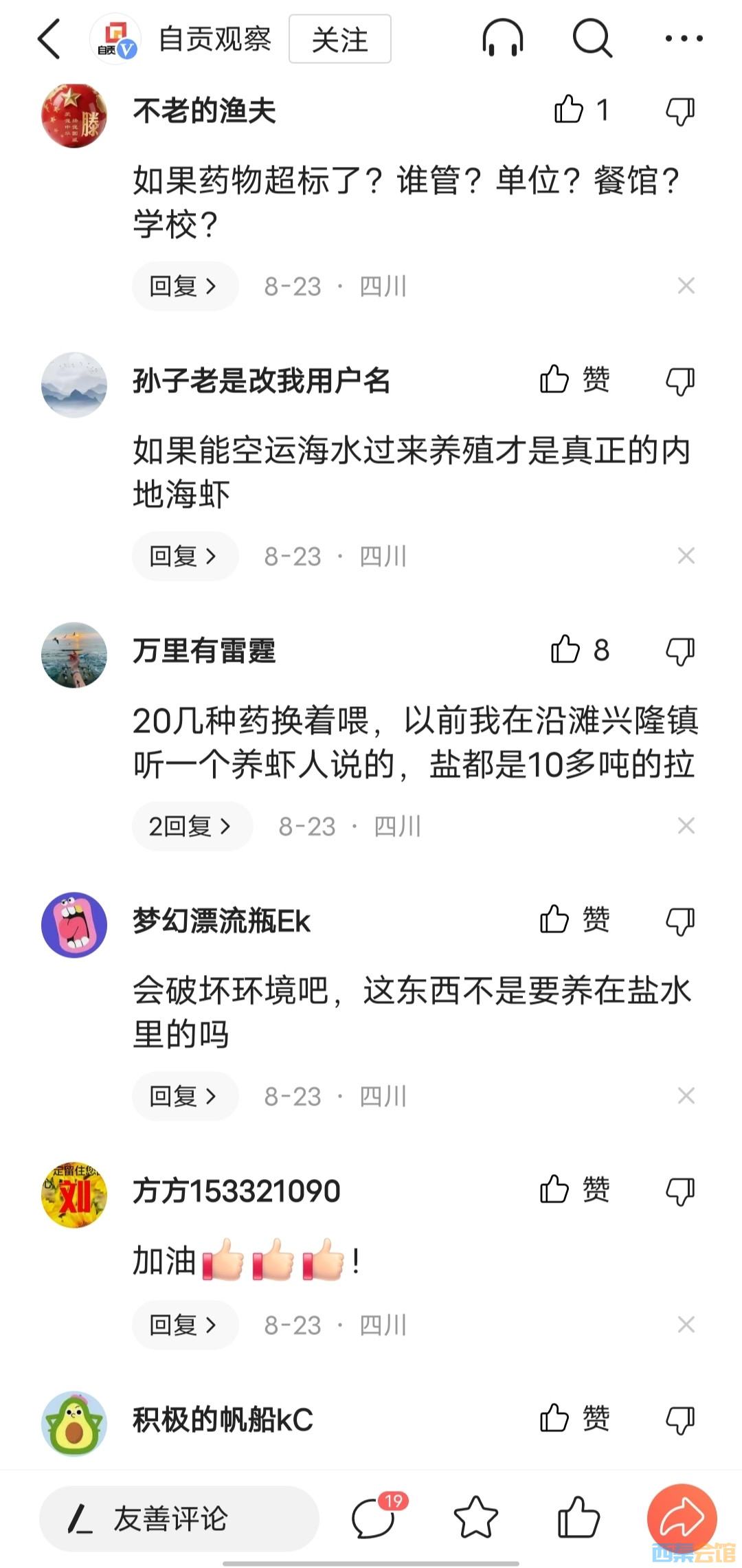Like the comment by 梦幻漂流瓶Ek
The width and height of the screenshot is (742, 1568).
pos(555,920)
